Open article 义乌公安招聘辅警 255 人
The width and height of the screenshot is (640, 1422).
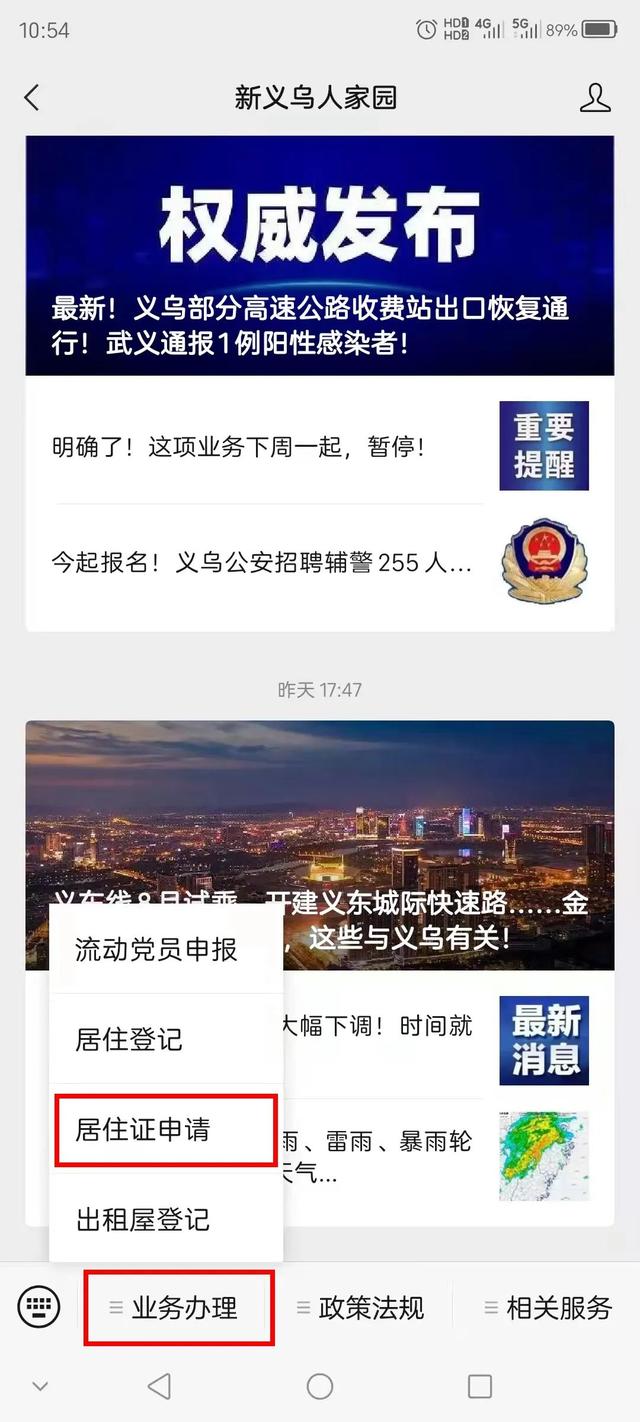pyautogui.click(x=270, y=562)
